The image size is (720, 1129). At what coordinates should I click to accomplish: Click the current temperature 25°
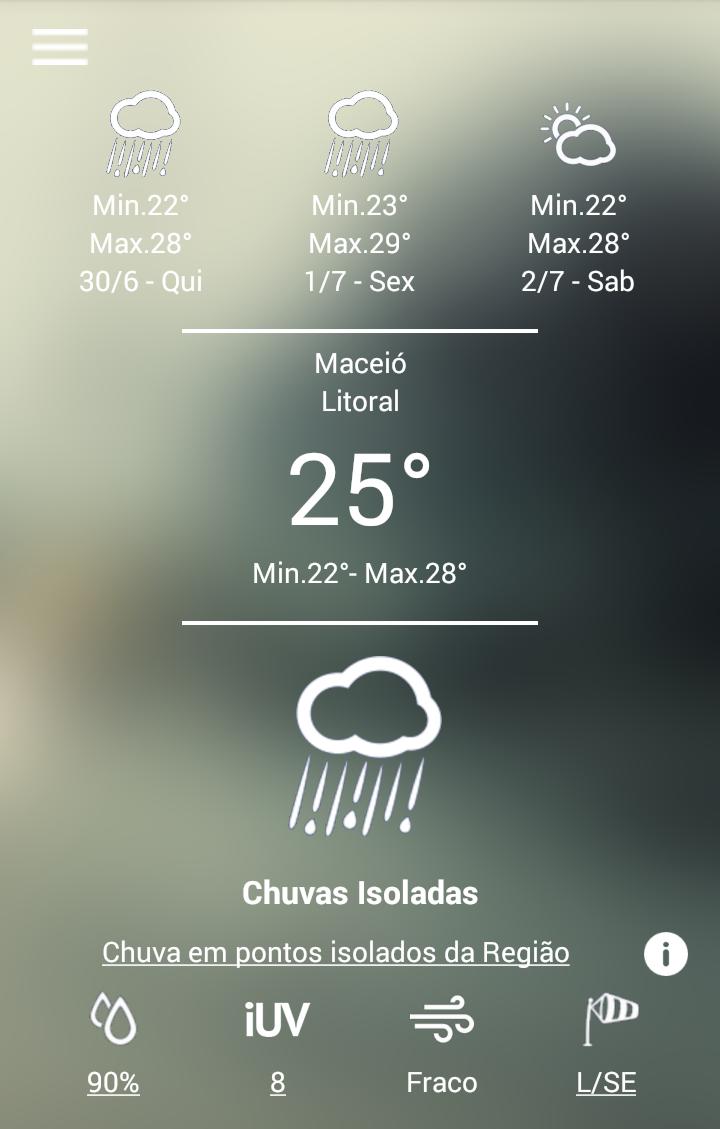point(360,492)
